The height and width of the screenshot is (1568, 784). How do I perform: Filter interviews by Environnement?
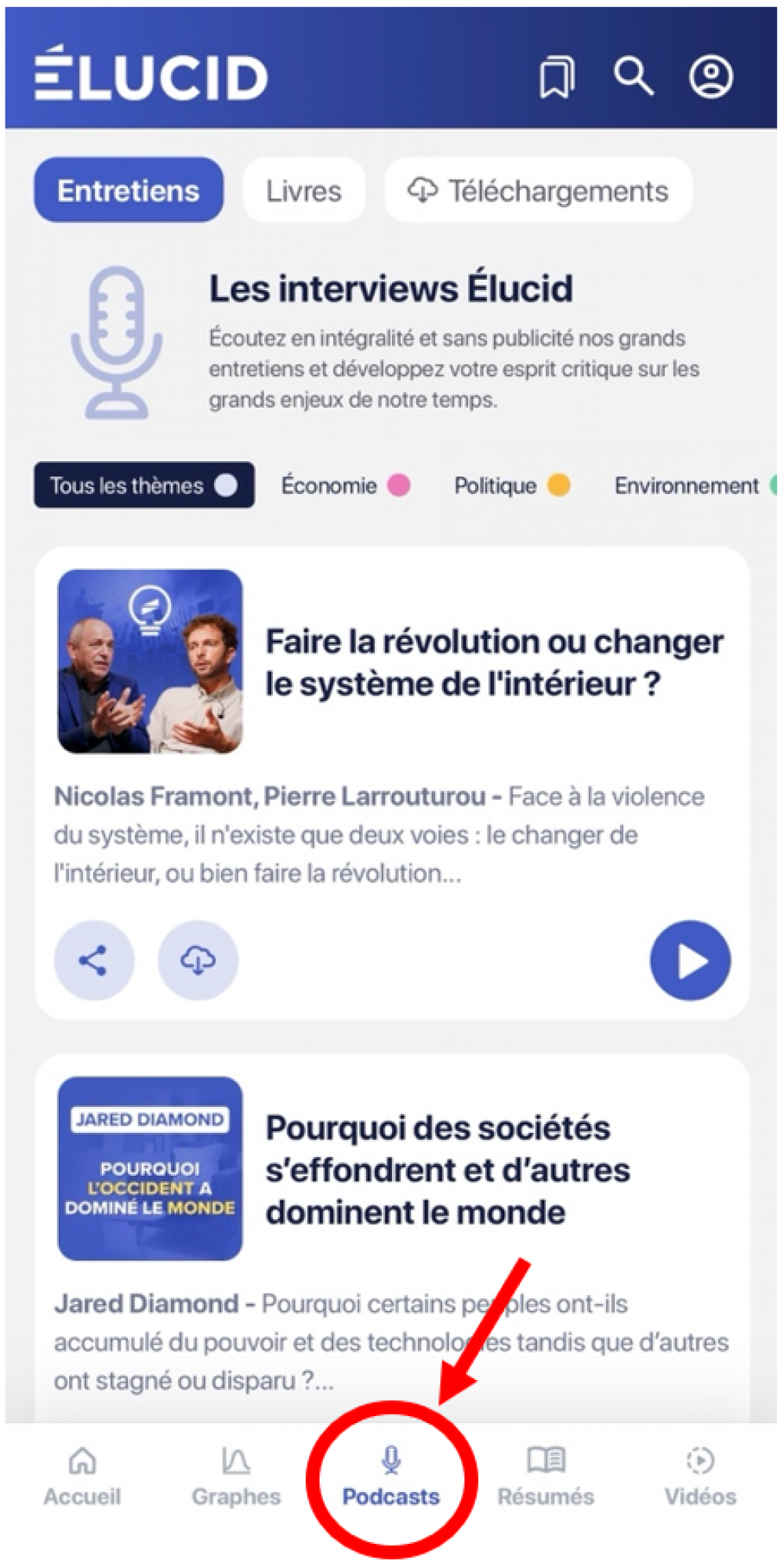point(690,485)
